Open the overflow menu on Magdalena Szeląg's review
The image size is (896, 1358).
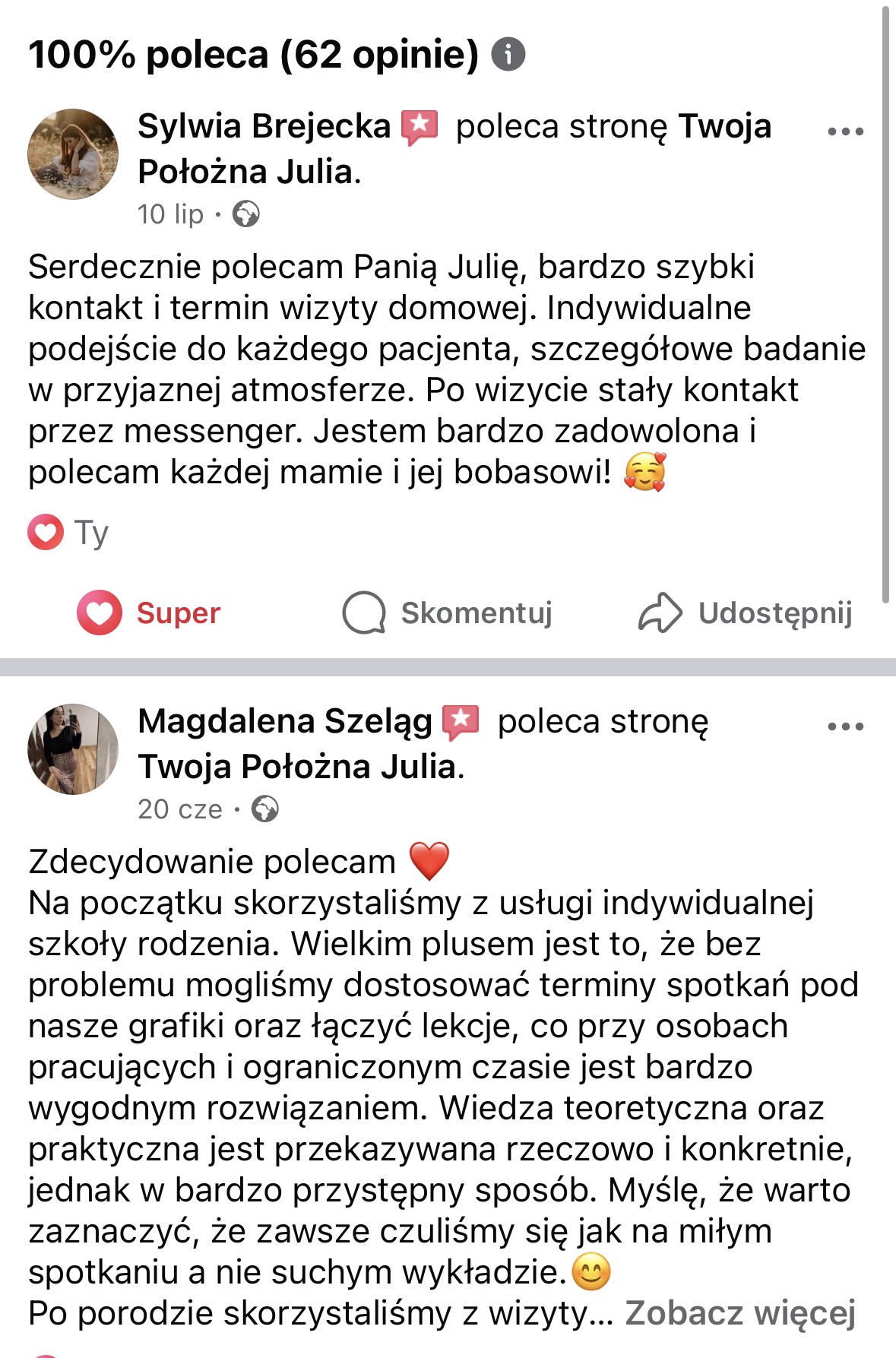click(845, 726)
